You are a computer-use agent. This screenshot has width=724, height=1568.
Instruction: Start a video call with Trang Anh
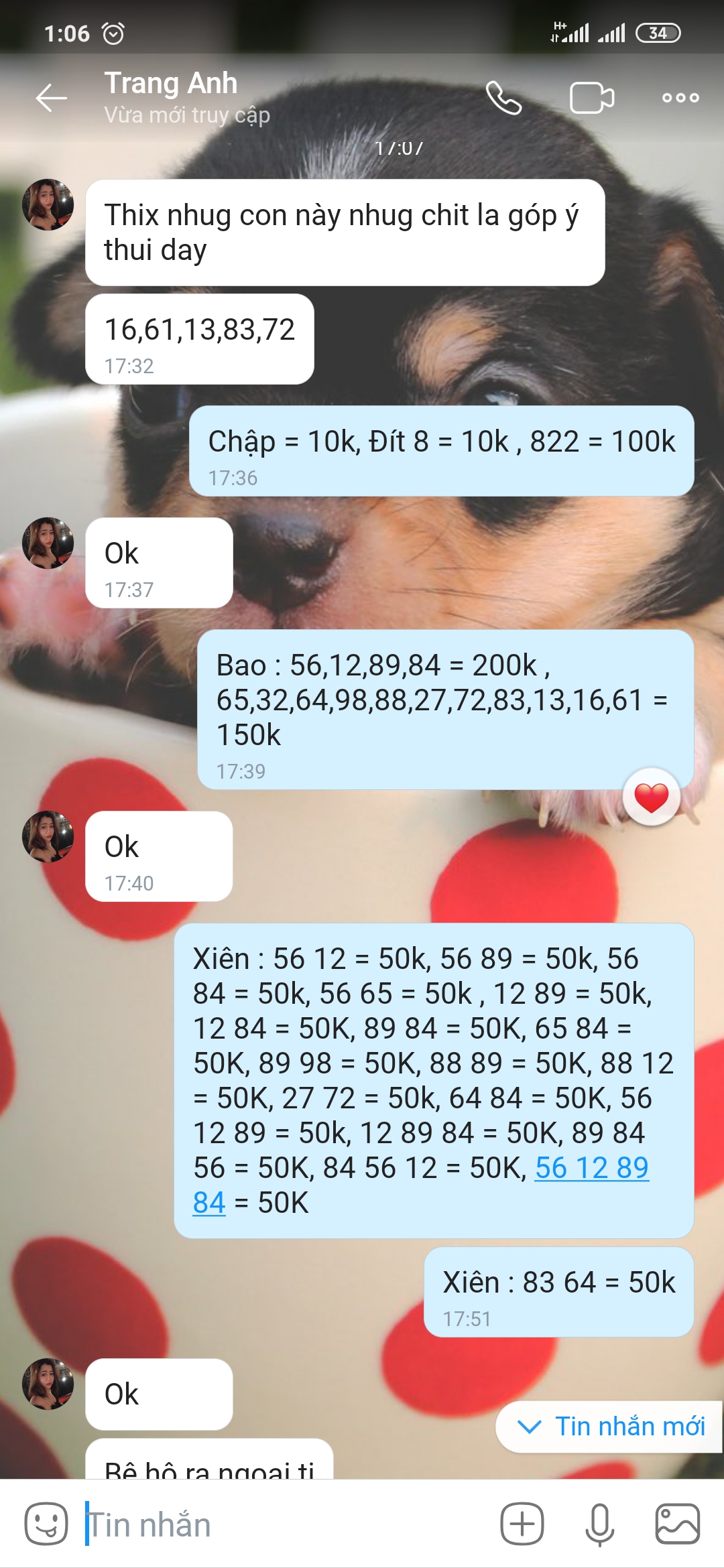click(592, 98)
